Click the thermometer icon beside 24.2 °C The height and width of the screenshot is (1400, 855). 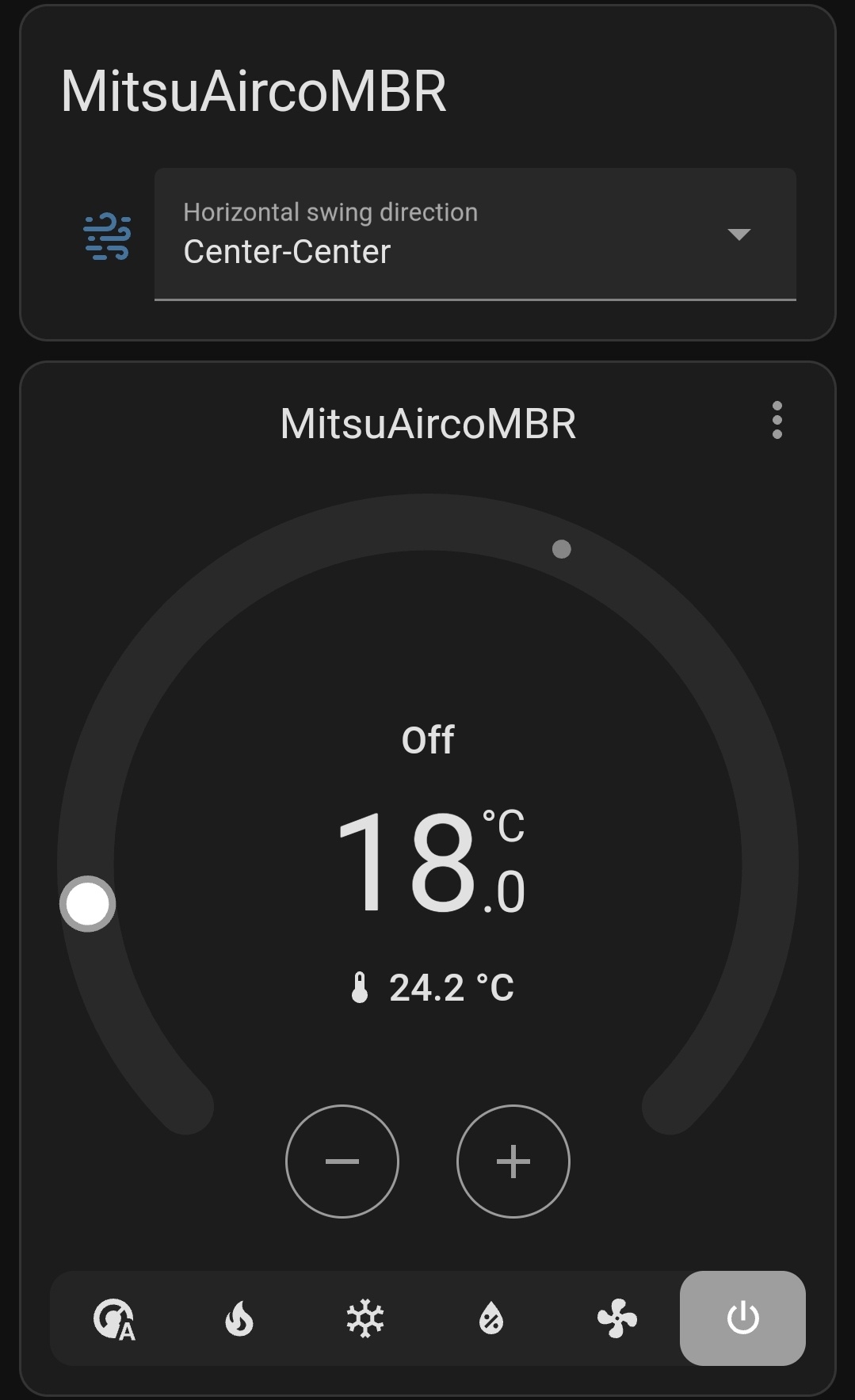pos(361,986)
